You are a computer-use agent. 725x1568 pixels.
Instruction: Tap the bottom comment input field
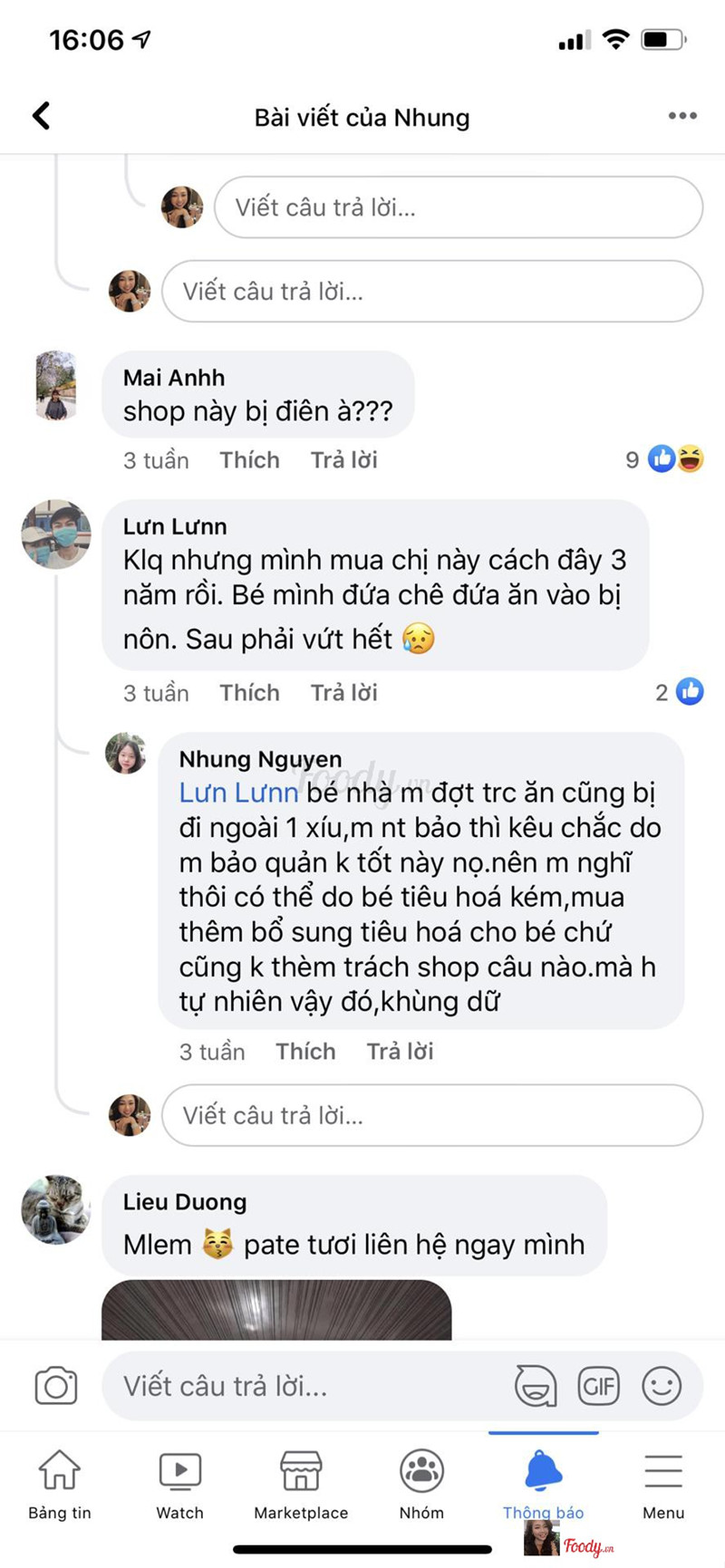tap(308, 1386)
